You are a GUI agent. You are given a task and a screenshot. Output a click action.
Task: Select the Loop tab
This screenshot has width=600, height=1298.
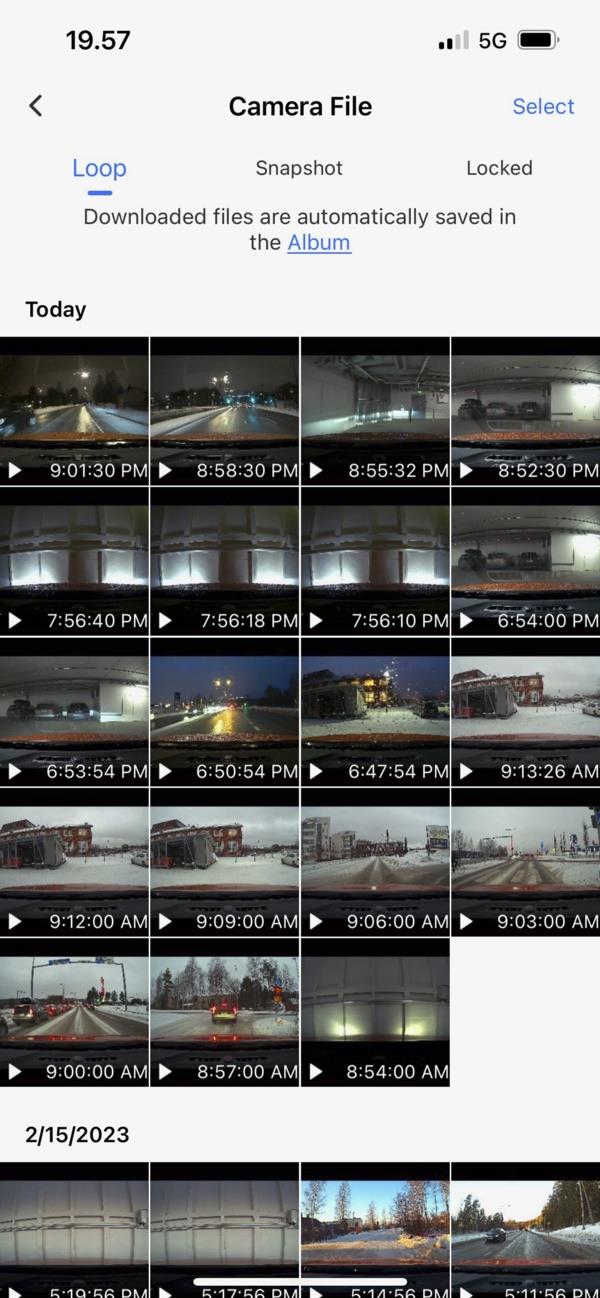tap(99, 168)
